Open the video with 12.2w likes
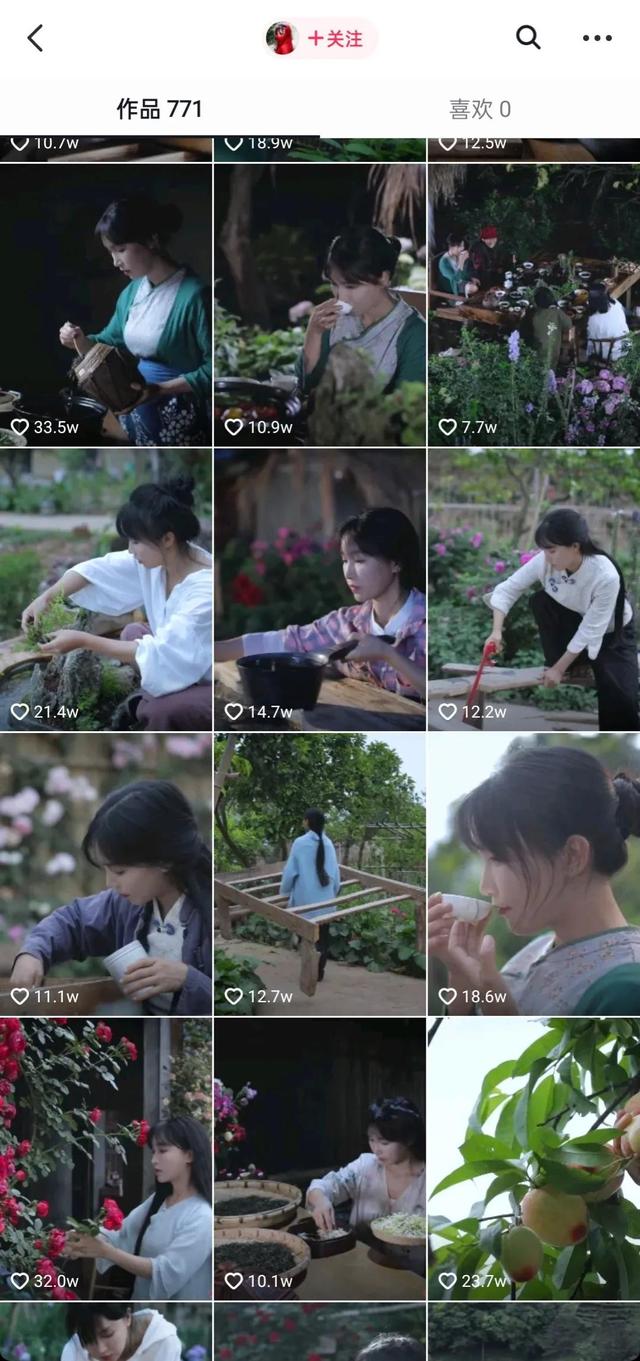Screen dimensions: 640x1361 click(x=534, y=589)
